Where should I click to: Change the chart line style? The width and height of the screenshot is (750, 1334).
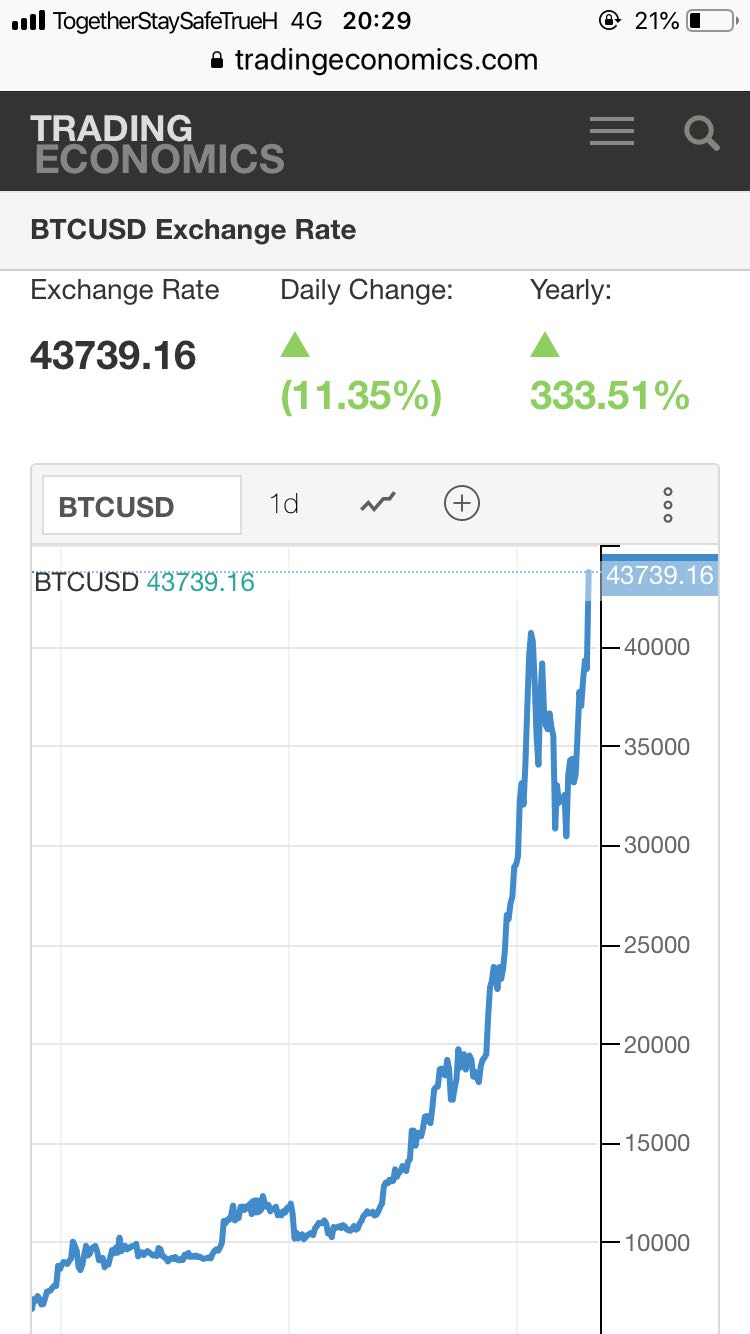(378, 503)
